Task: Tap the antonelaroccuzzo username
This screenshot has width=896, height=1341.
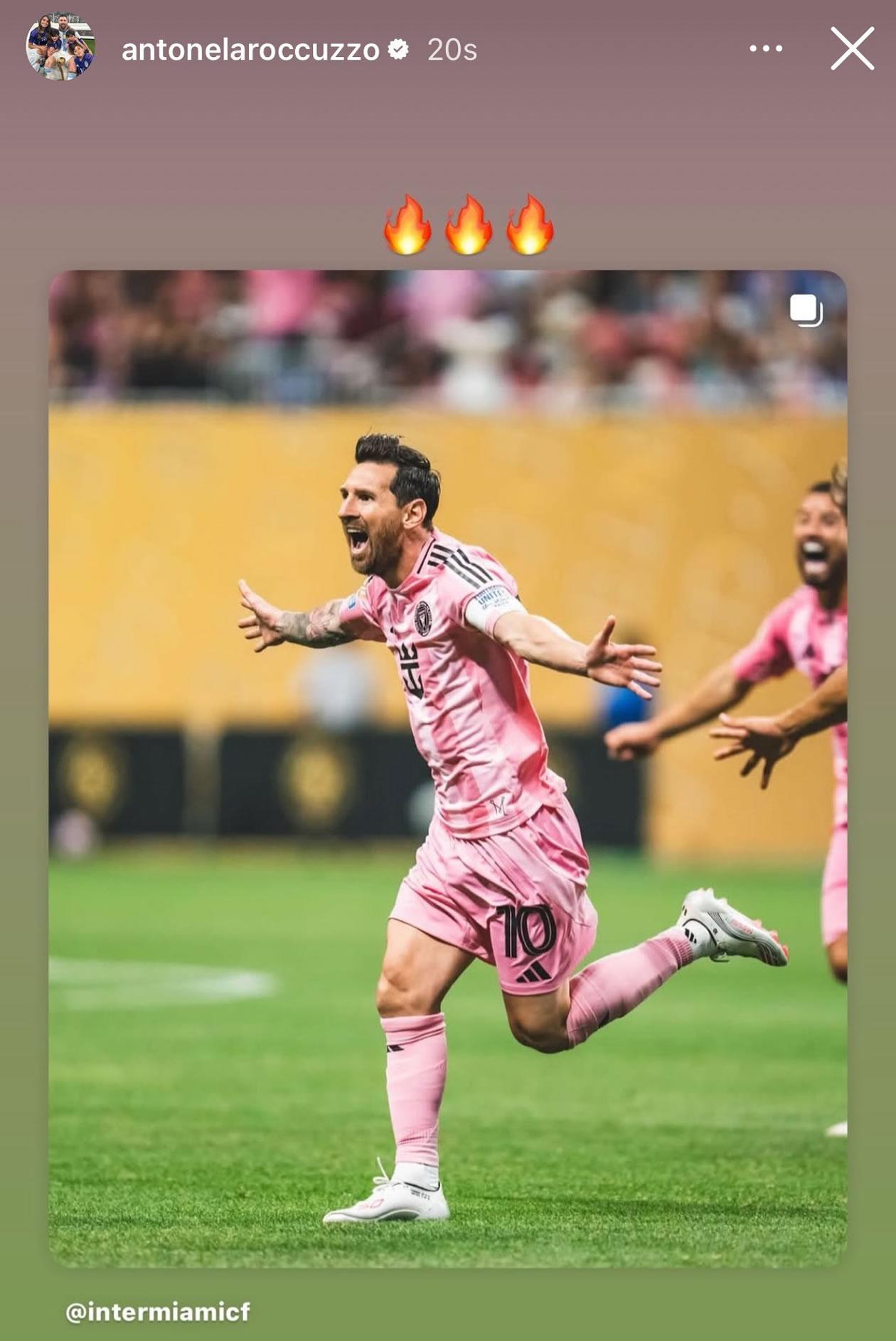Action: [250, 50]
